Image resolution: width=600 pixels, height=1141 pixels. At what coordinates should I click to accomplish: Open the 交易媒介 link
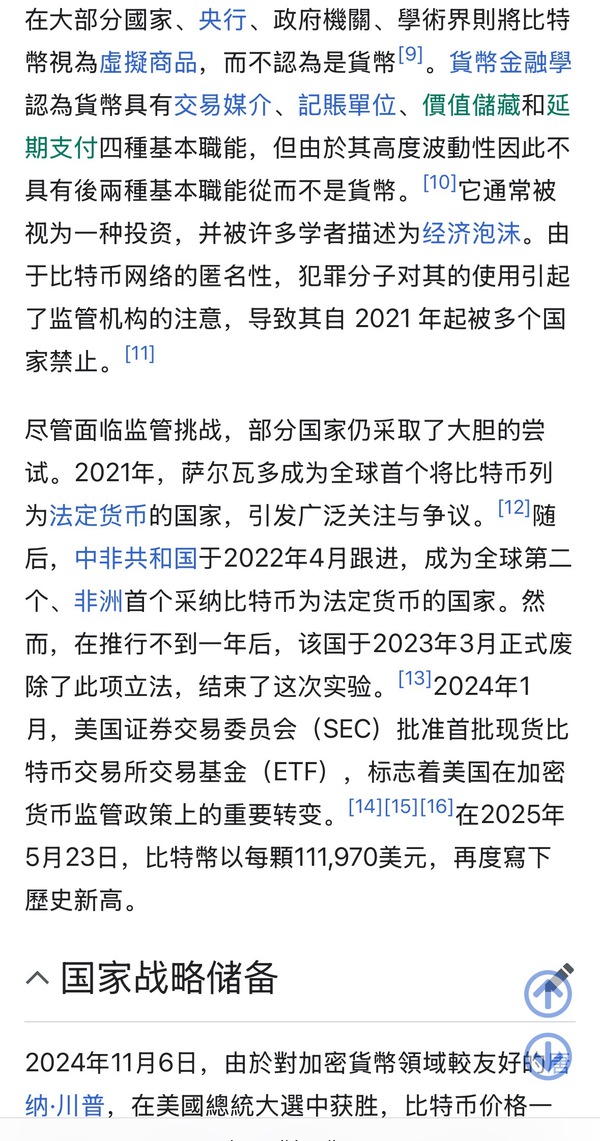[x=222, y=105]
